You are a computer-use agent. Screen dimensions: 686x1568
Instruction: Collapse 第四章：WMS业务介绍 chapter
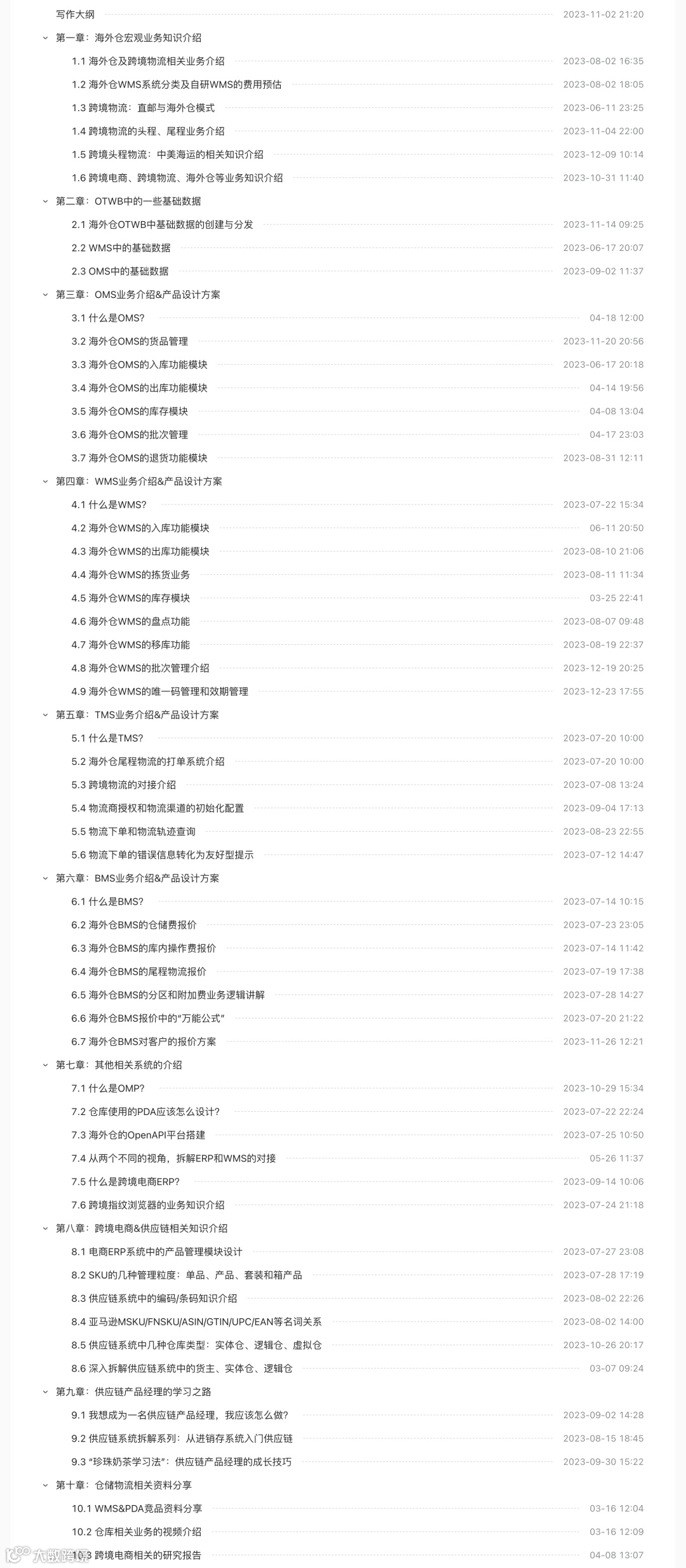[x=44, y=481]
